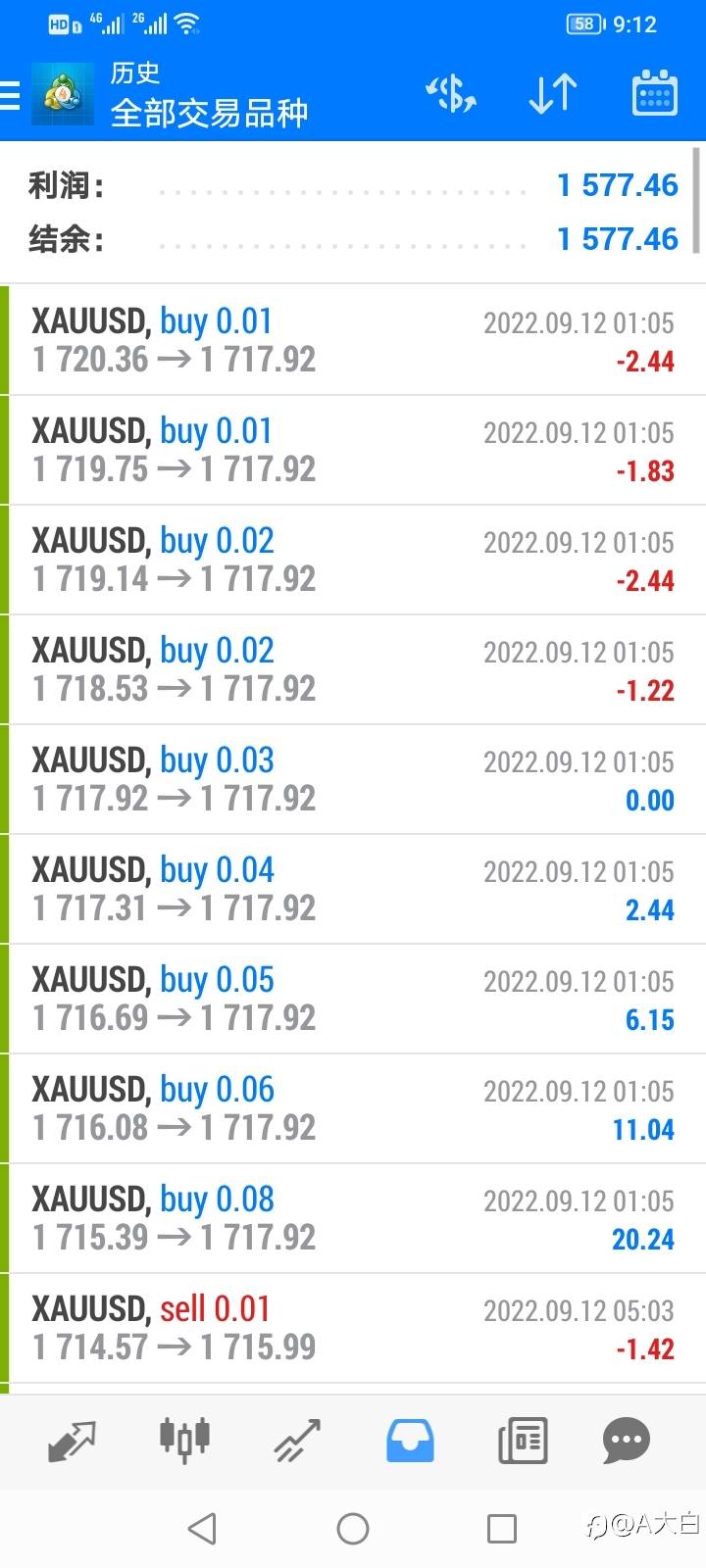Open the calendar date range picker
This screenshot has height=1568, width=706.
654,94
